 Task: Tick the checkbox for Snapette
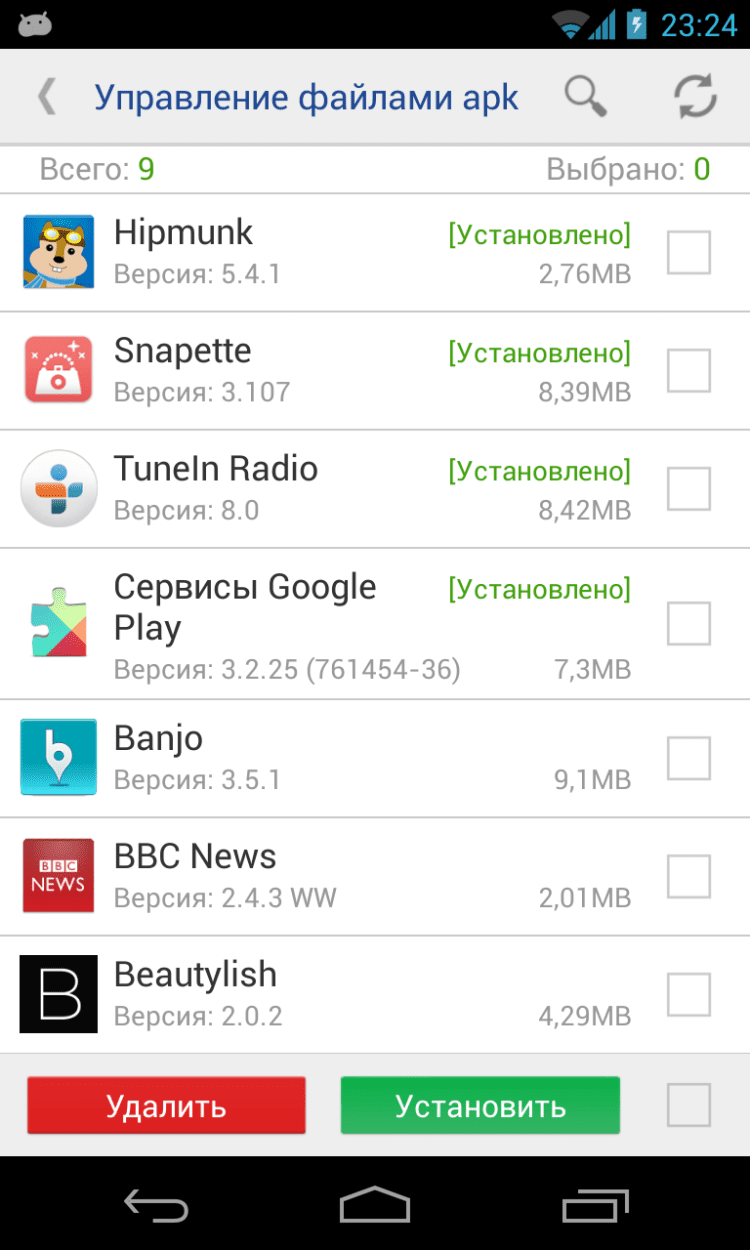pos(688,370)
